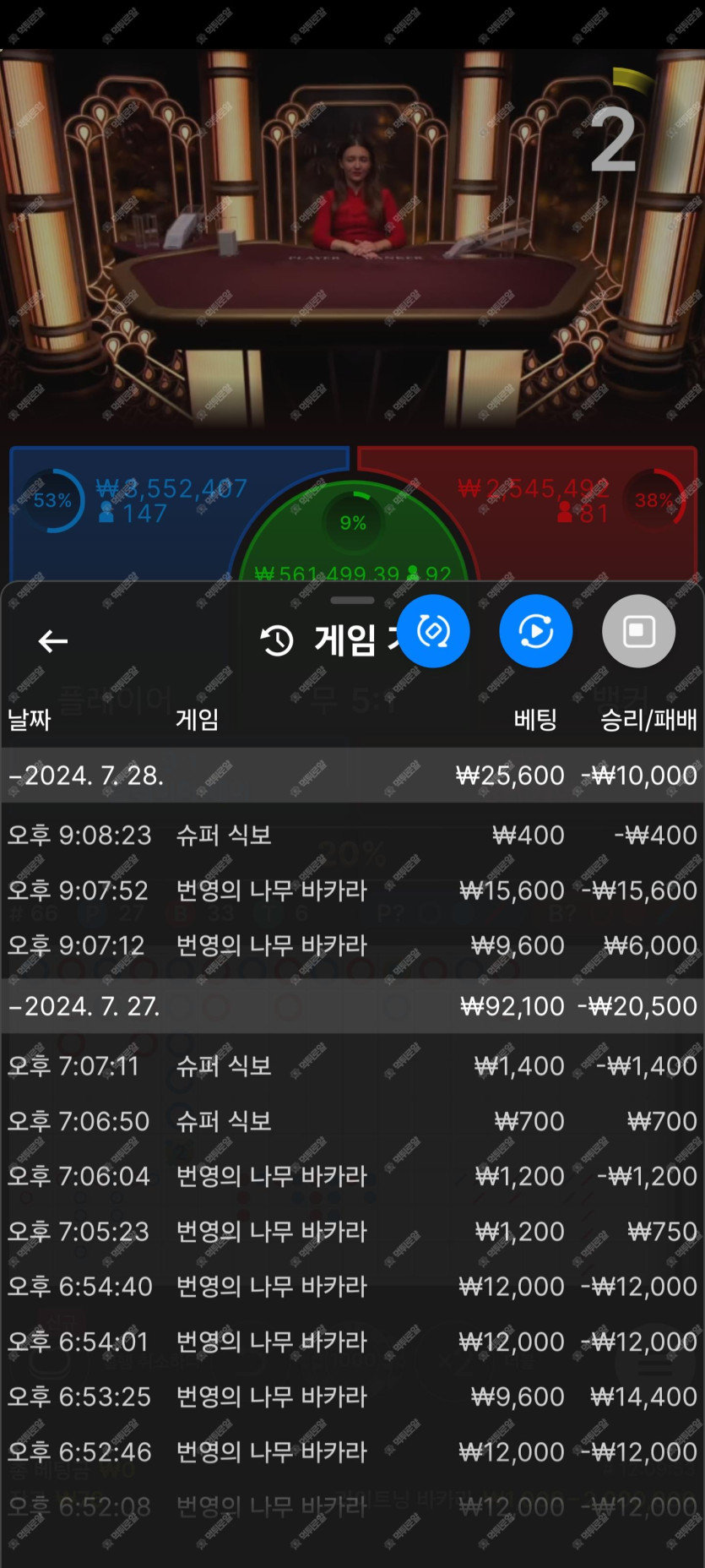Viewport: 705px width, 1568px height.
Task: Tap the gray stop floating button
Action: (639, 631)
